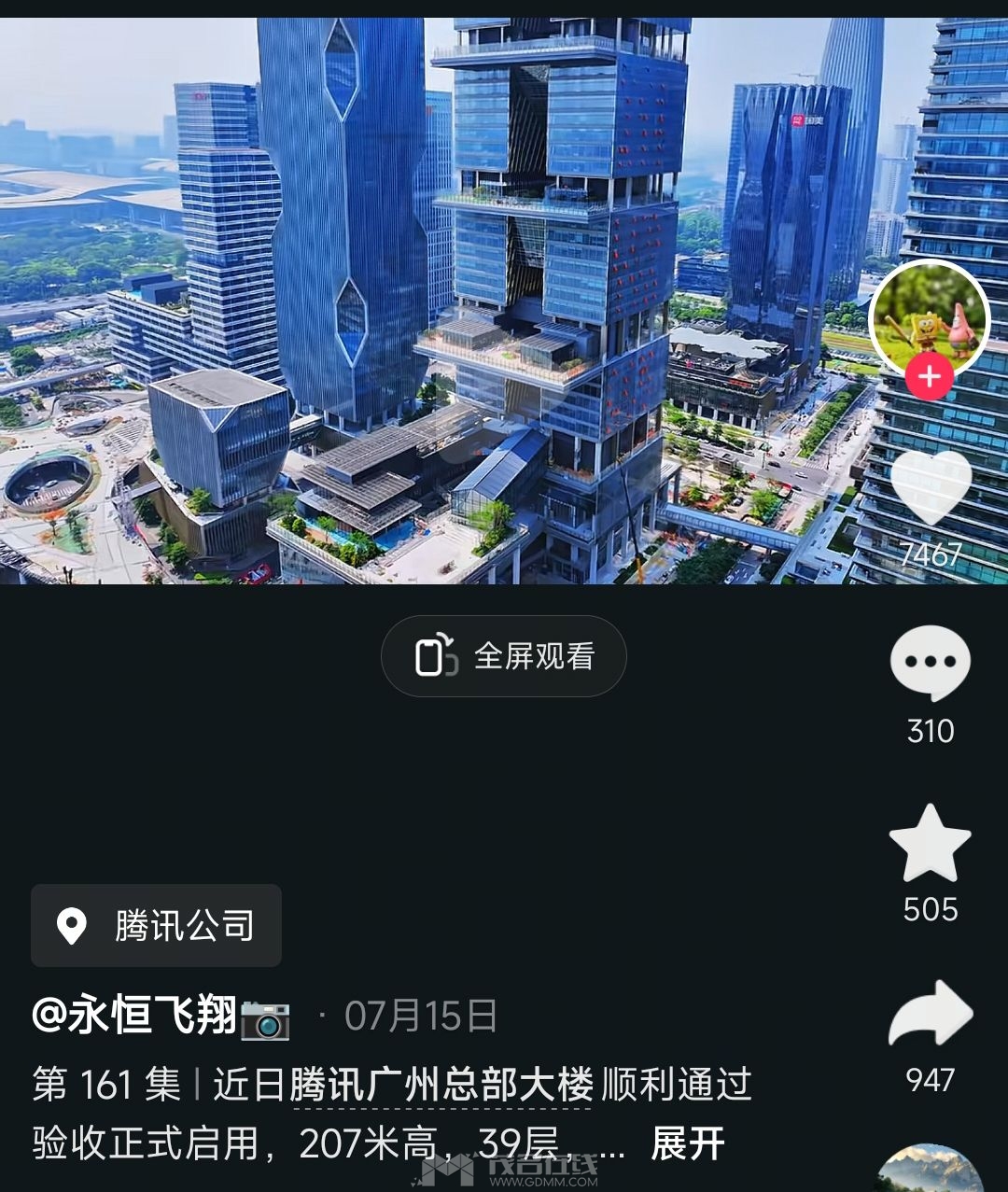Follow the author with red plus badge

929,377
